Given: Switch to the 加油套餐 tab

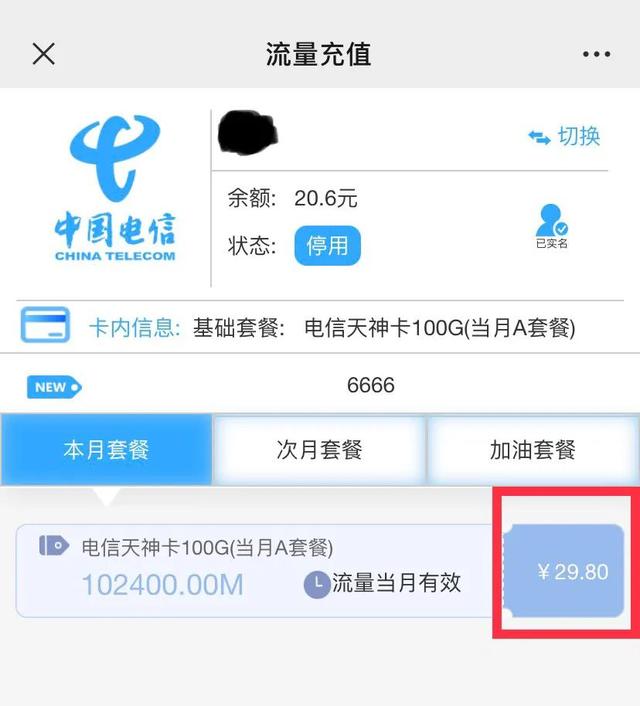Looking at the screenshot, I should coord(533,450).
